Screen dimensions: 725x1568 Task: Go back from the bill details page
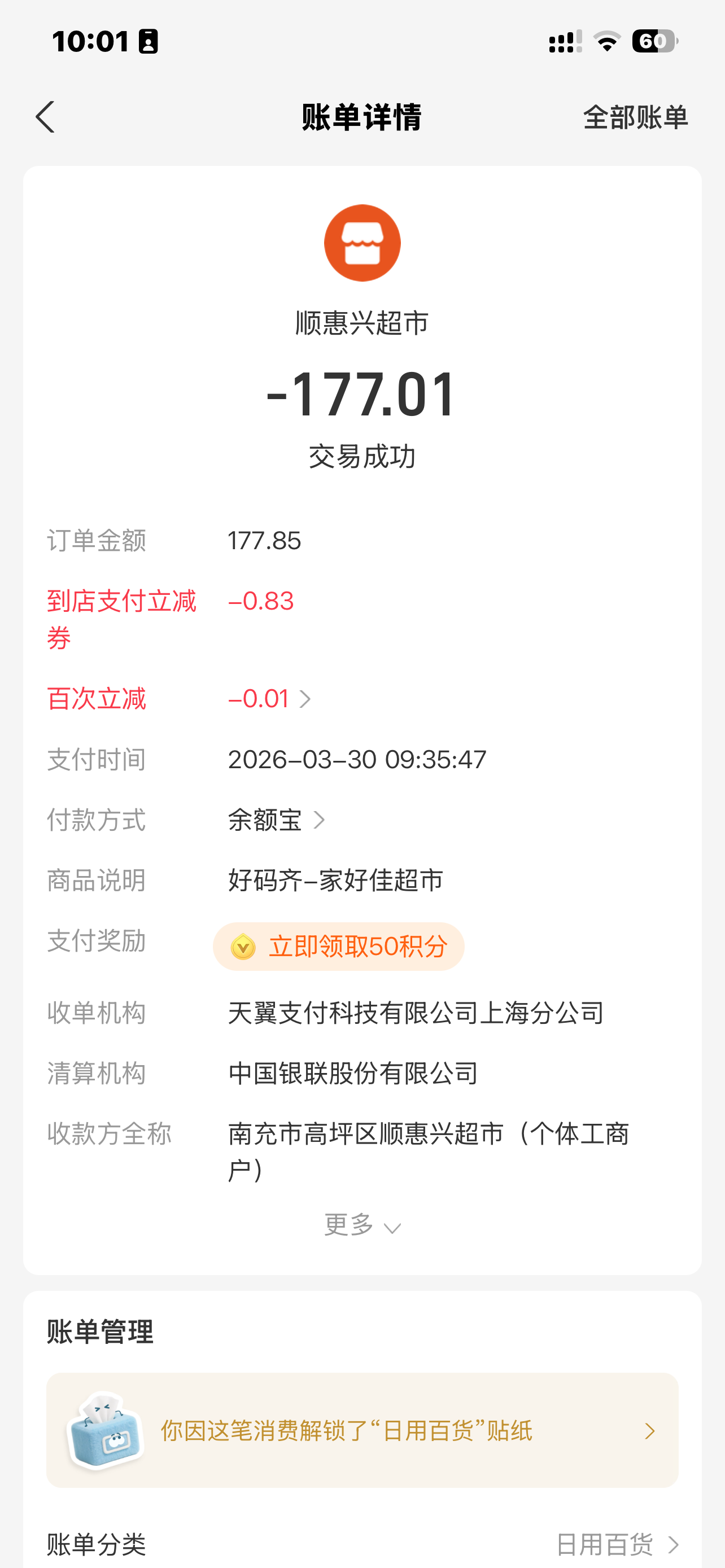pos(45,117)
